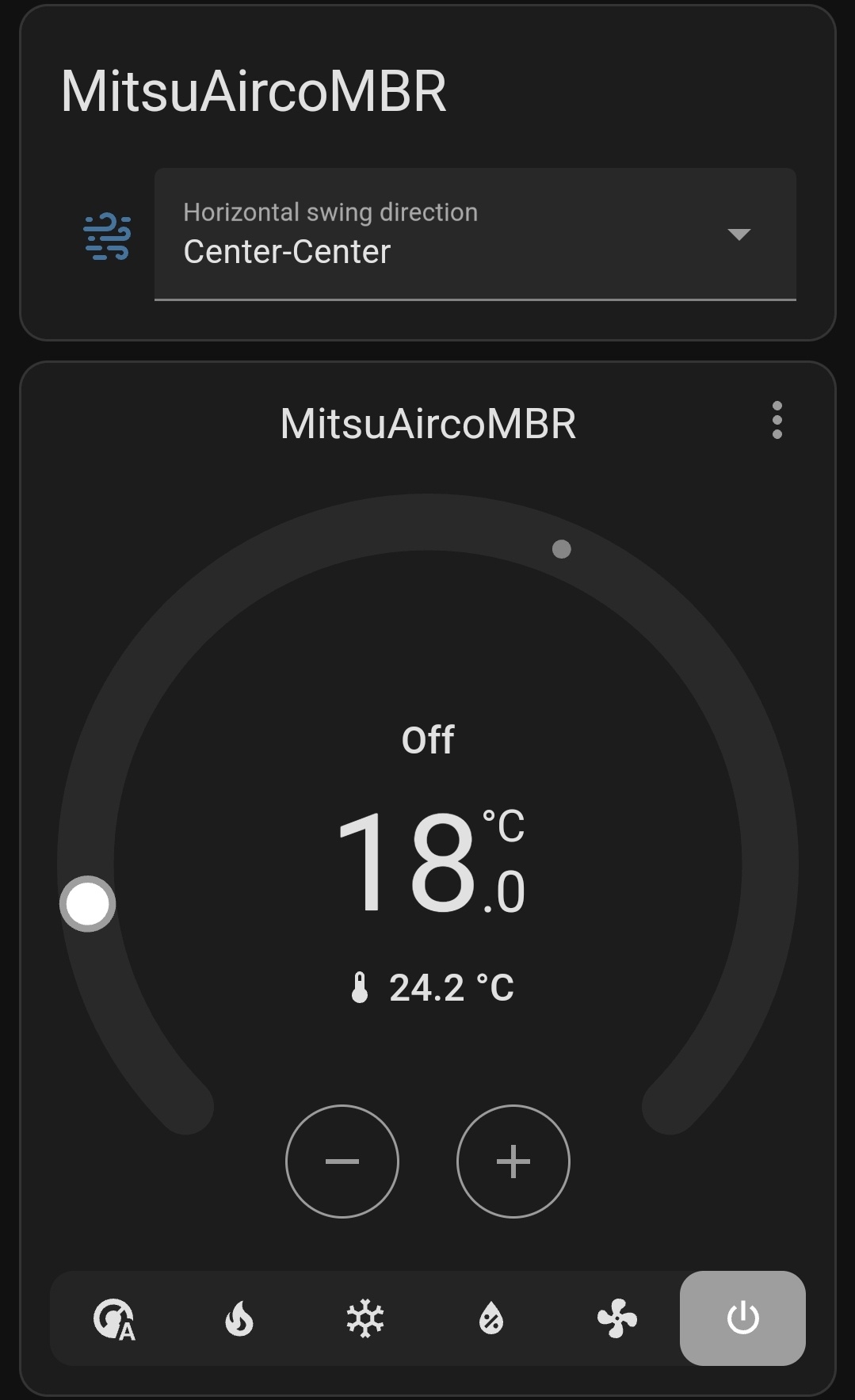Click the dropdown arrow for swing direction

pyautogui.click(x=739, y=234)
